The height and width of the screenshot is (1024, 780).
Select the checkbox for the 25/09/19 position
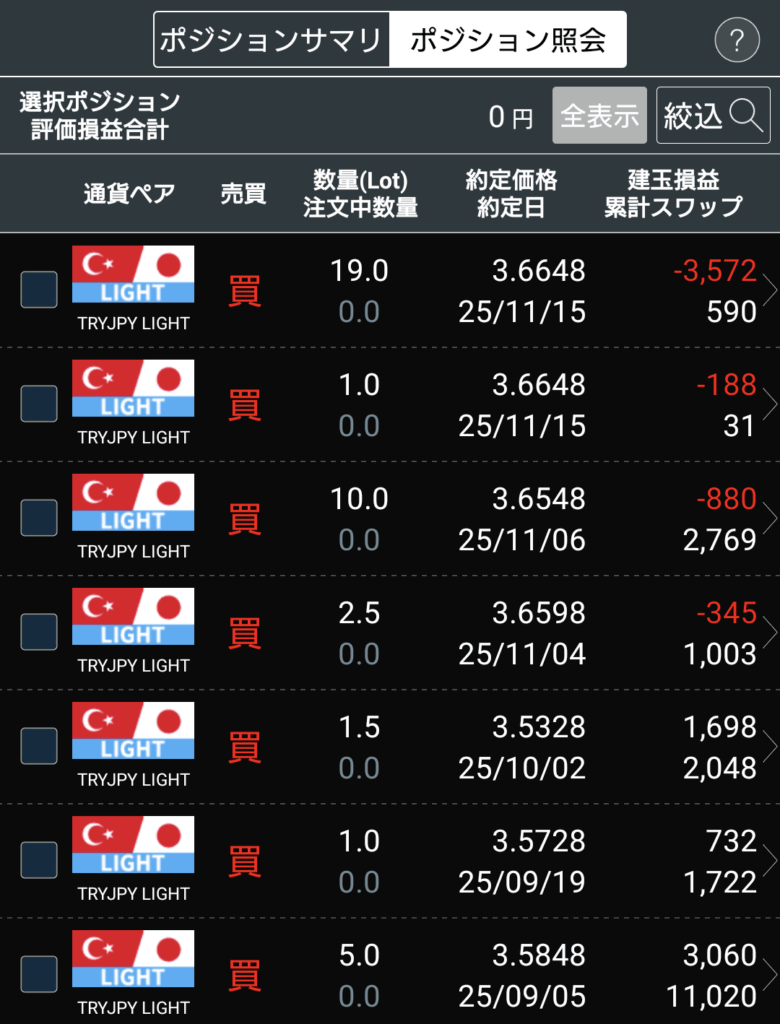[x=39, y=860]
